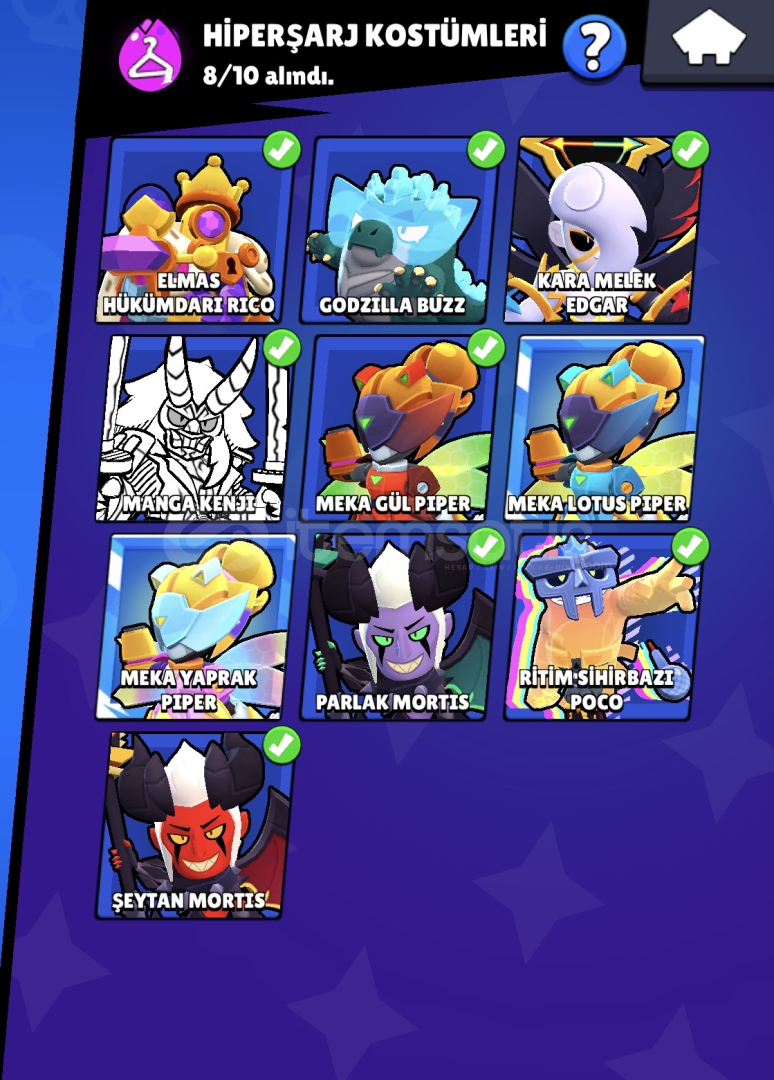The height and width of the screenshot is (1080, 774).
Task: Select the Meka Gül Piper skin
Action: 402,428
